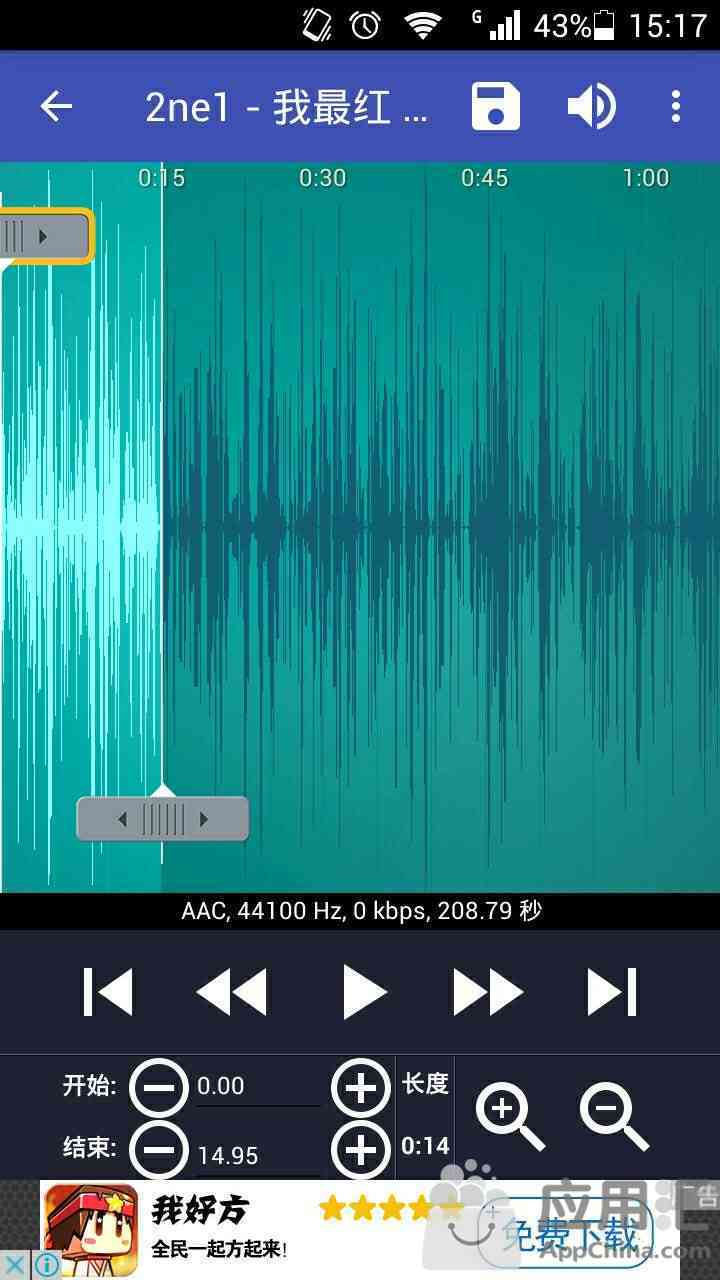Image resolution: width=720 pixels, height=1280 pixels.
Task: Close the ad with the X icon
Action: click(x=15, y=1265)
